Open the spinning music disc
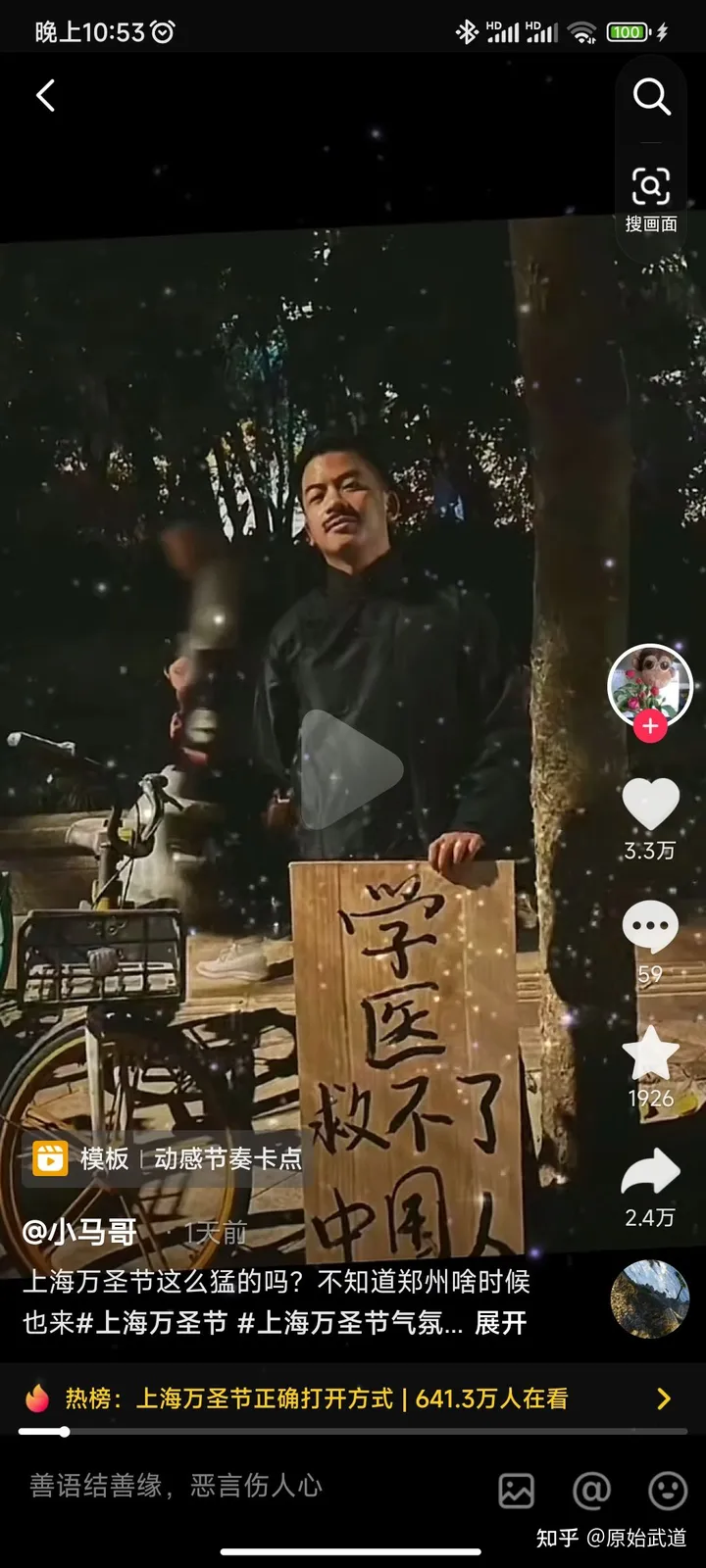Screen dimensions: 706x1568 point(649,1299)
